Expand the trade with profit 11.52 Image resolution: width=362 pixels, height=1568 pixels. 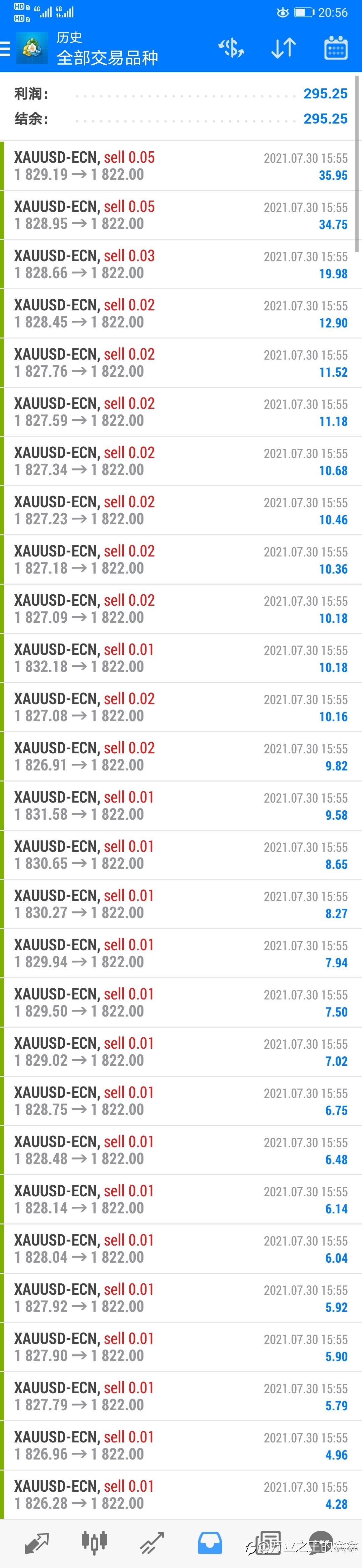coord(181,363)
